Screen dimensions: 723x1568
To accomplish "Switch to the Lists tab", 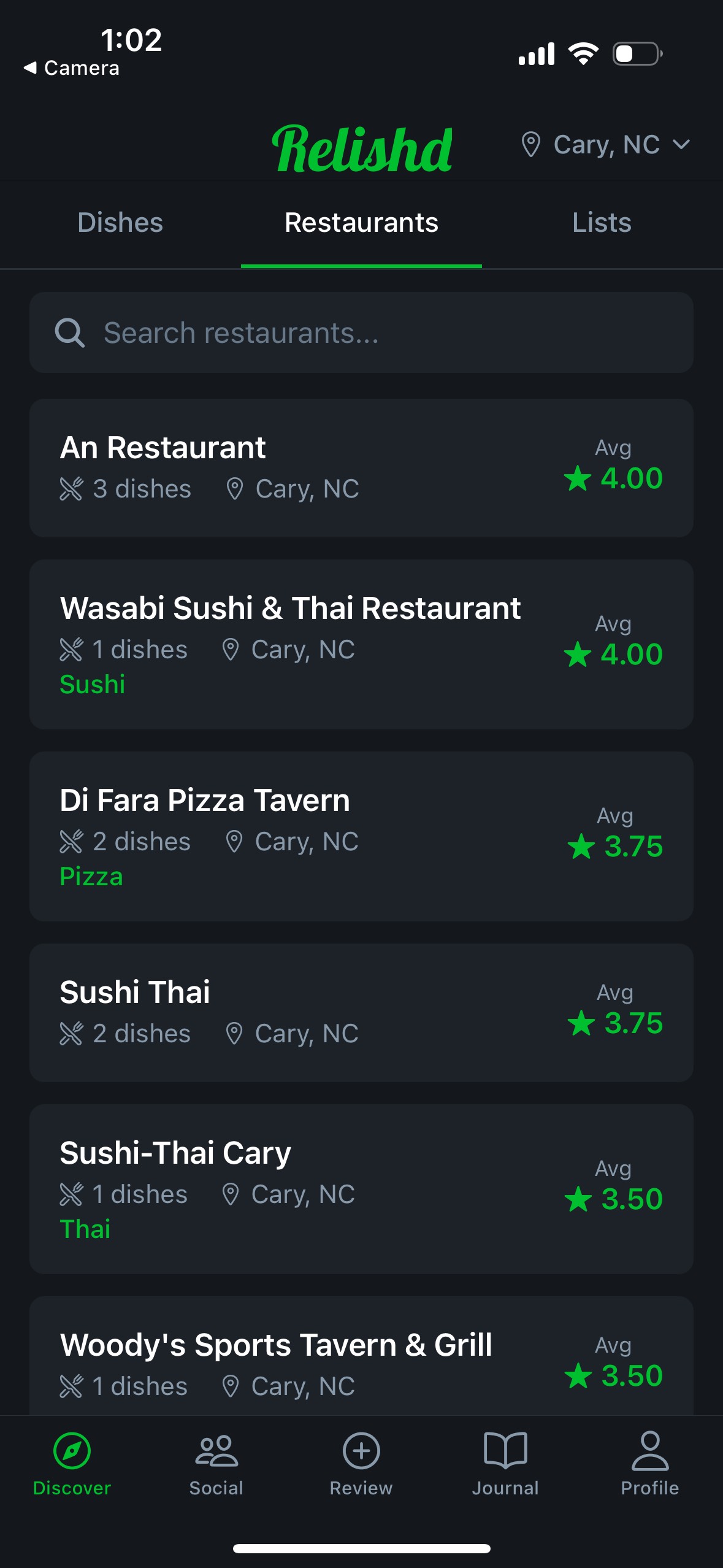I will 601,223.
